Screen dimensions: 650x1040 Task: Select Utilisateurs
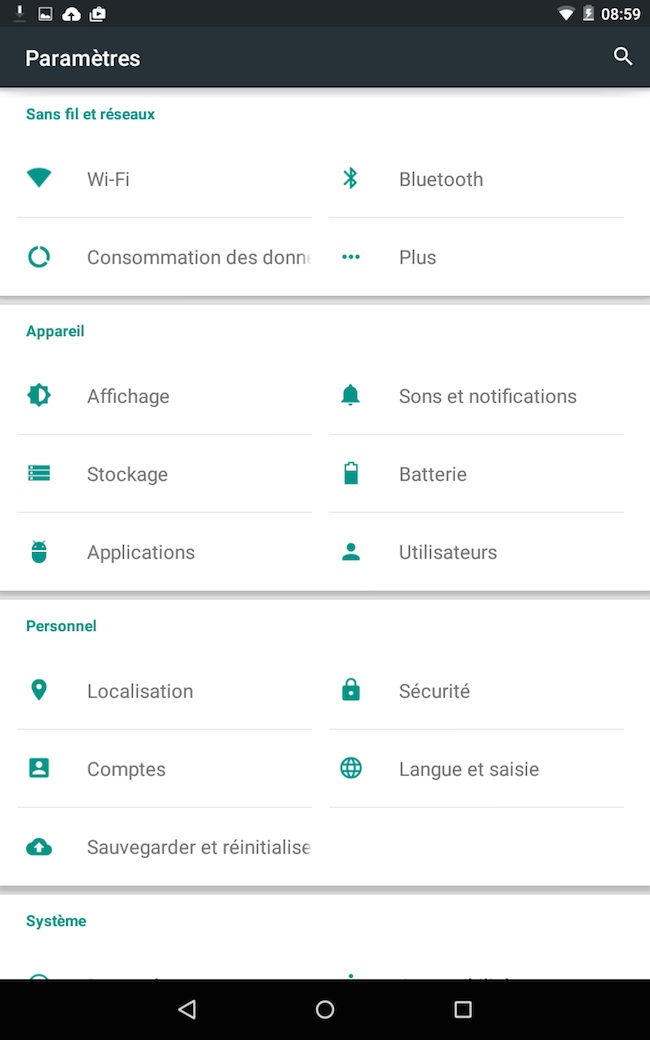click(x=476, y=552)
